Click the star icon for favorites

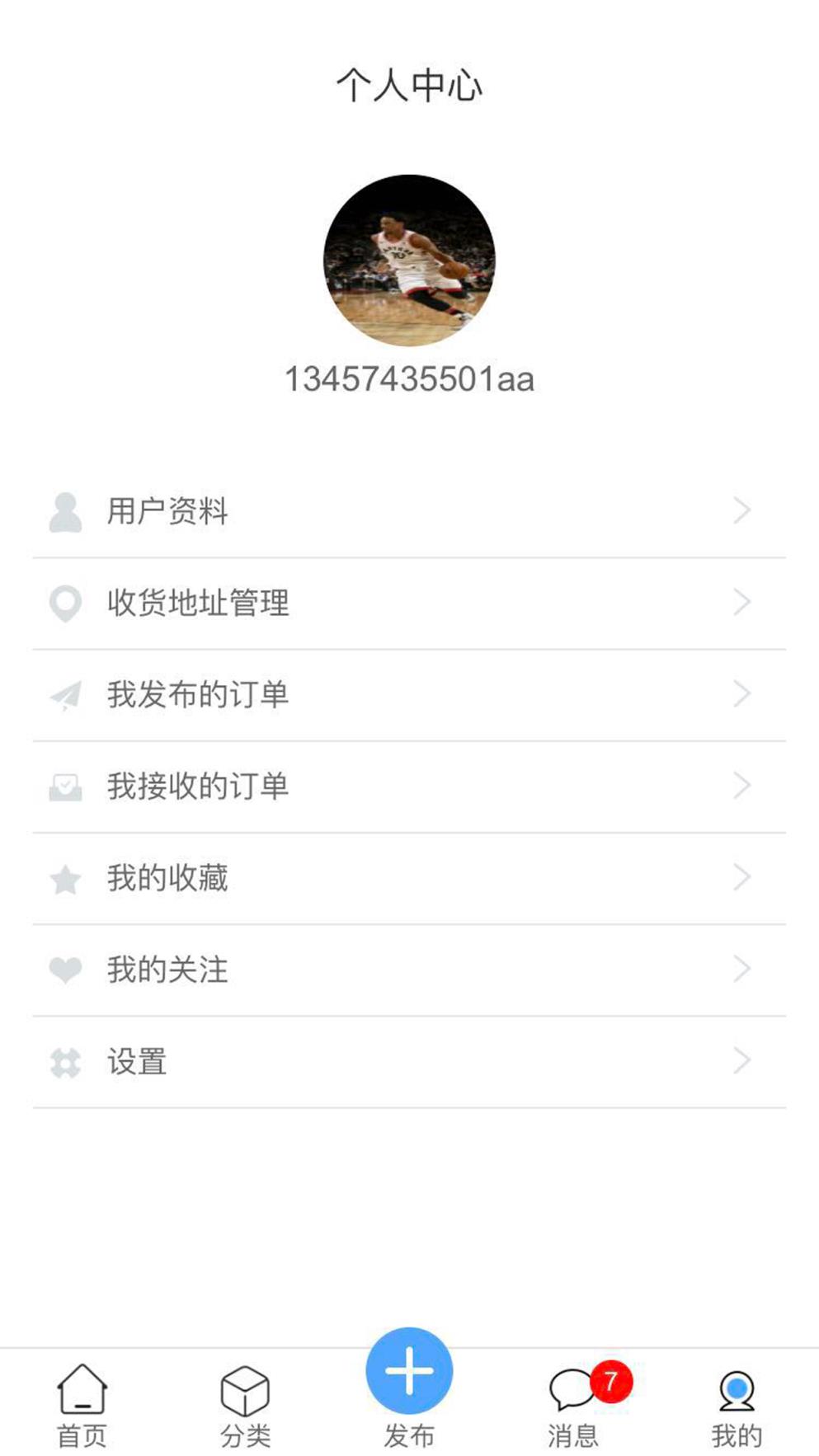66,878
